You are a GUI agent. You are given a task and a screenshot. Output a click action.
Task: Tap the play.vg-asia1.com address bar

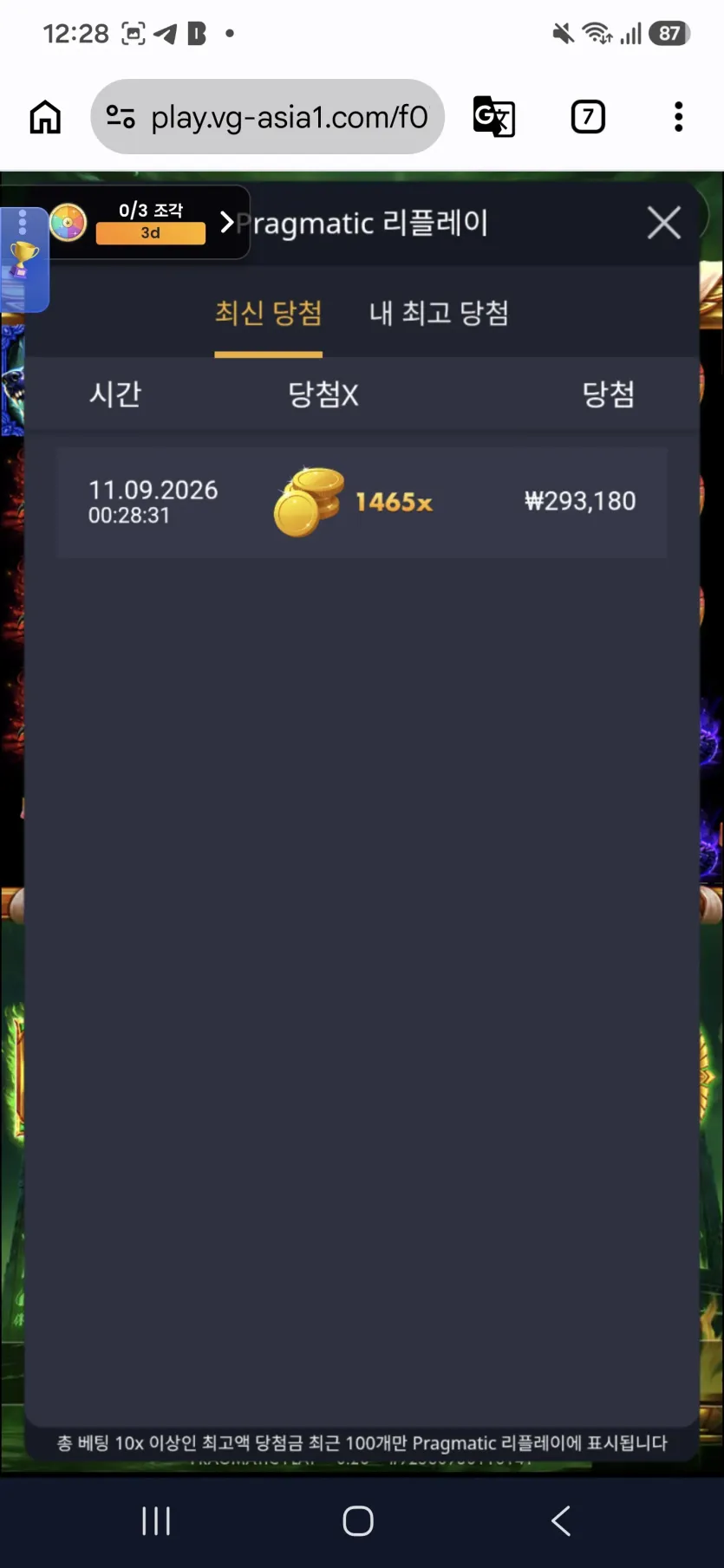coord(267,117)
